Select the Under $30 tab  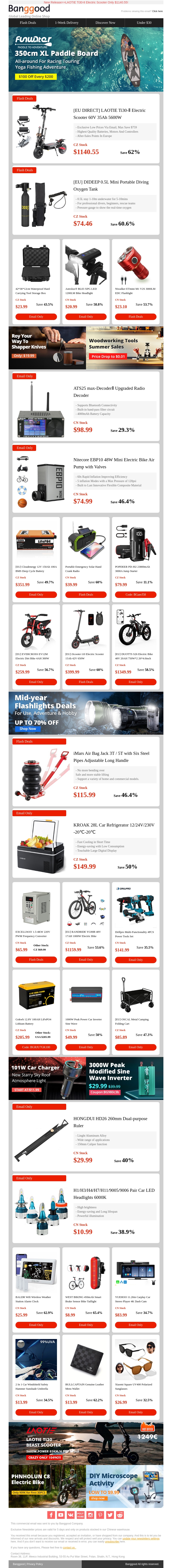coord(144,23)
